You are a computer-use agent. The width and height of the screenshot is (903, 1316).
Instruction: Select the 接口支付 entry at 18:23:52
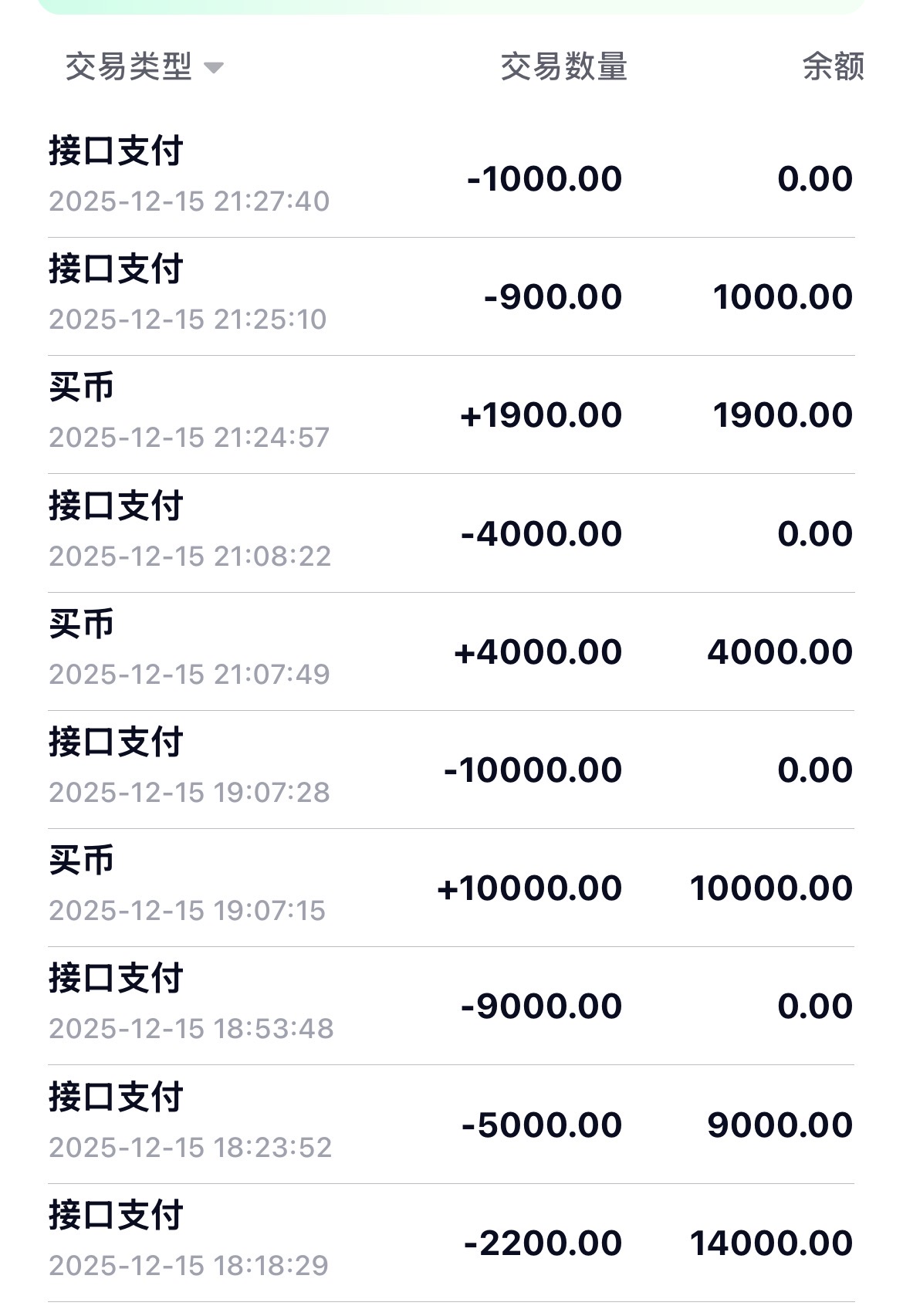click(x=451, y=1123)
